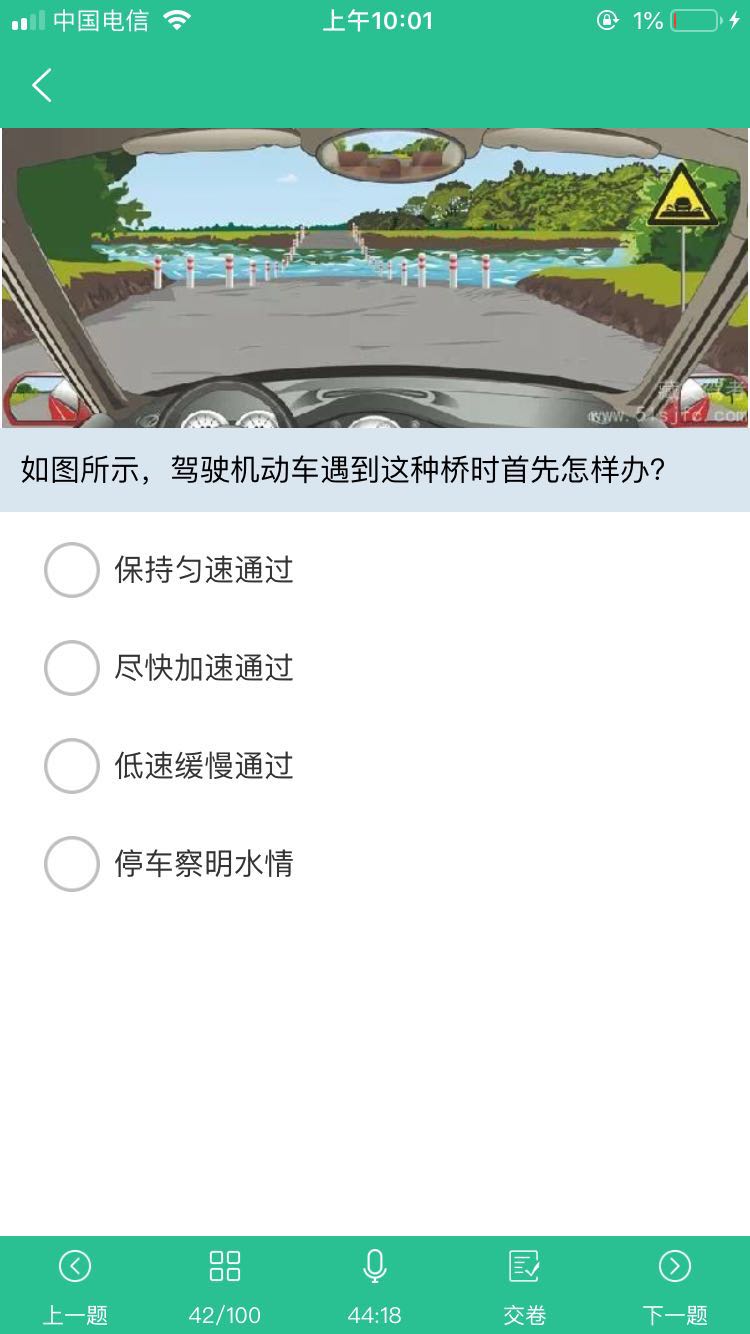Submit the exam with 交卷

pyautogui.click(x=525, y=1285)
